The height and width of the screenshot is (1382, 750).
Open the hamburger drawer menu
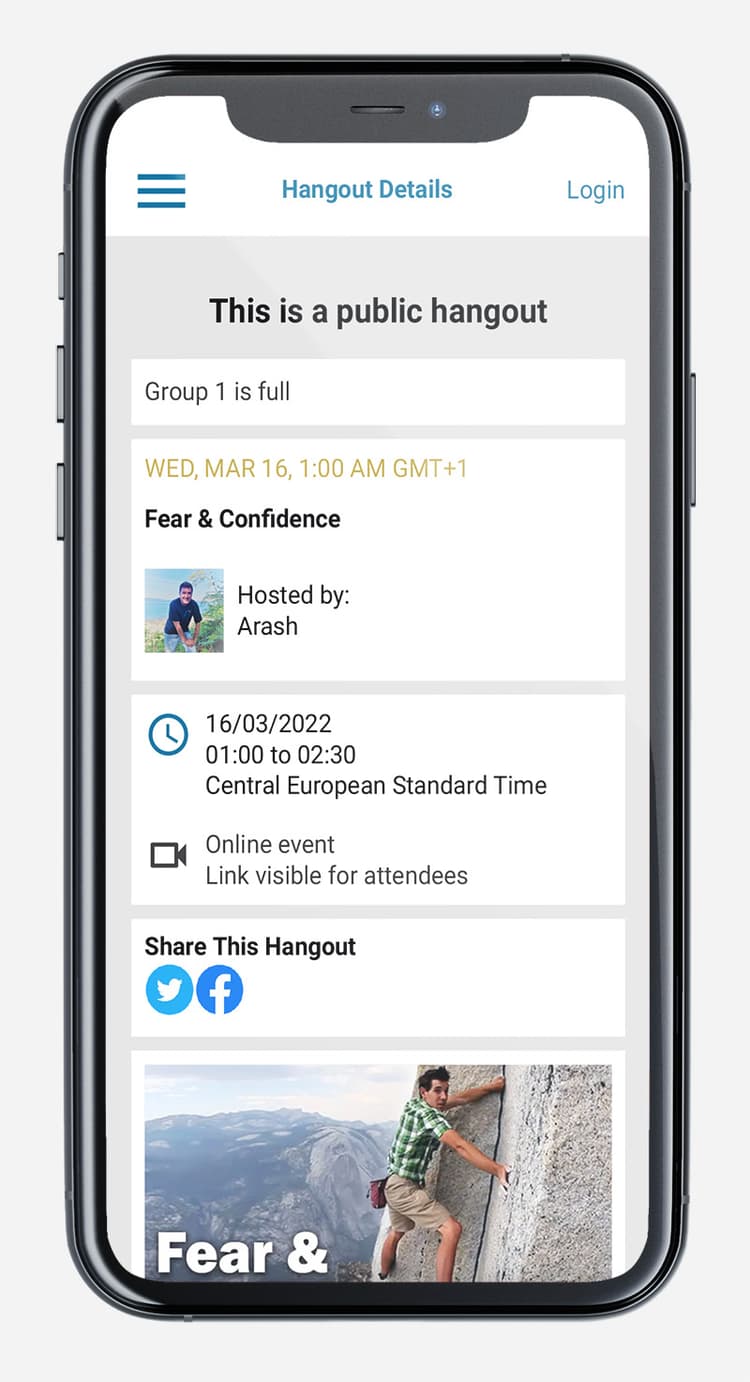(x=161, y=190)
